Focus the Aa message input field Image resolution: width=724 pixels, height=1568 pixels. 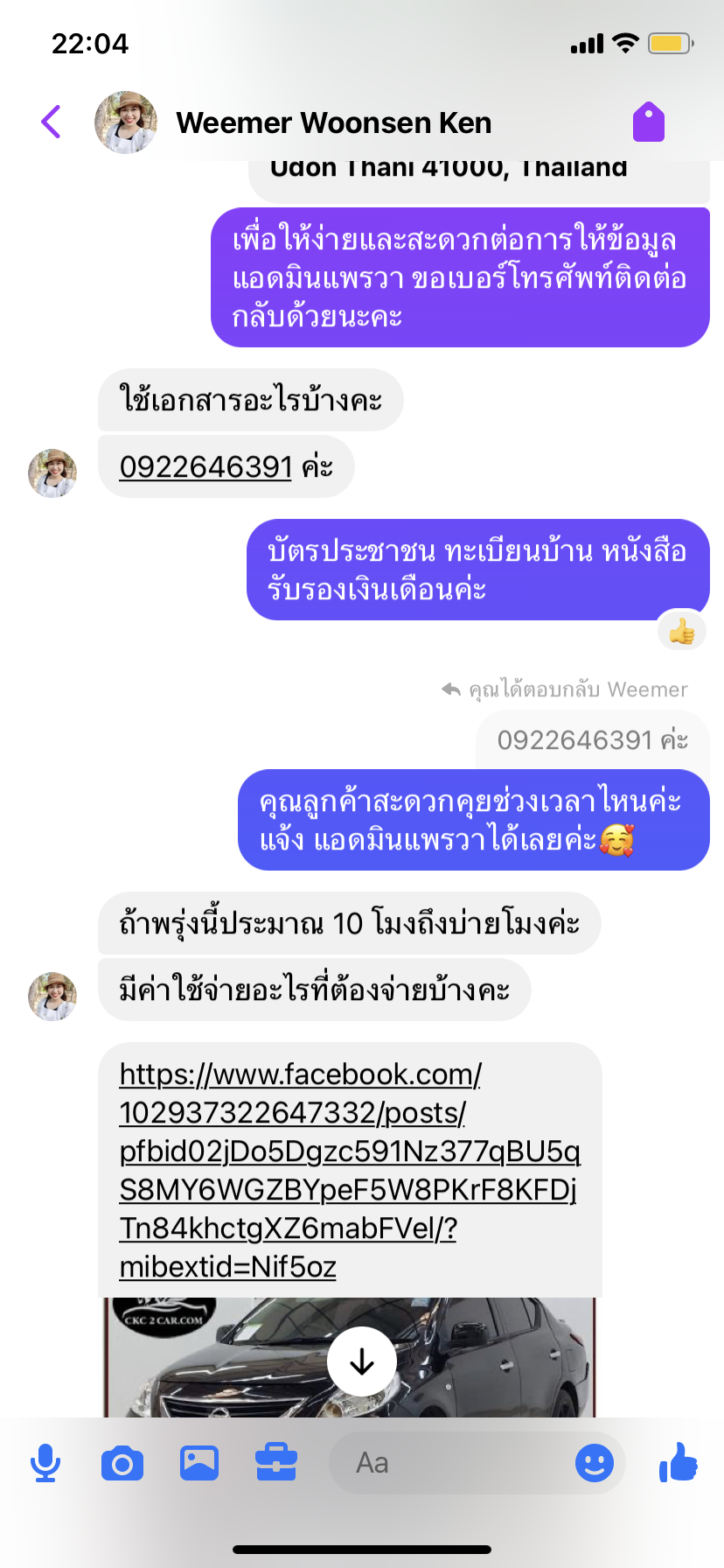tap(450, 1463)
